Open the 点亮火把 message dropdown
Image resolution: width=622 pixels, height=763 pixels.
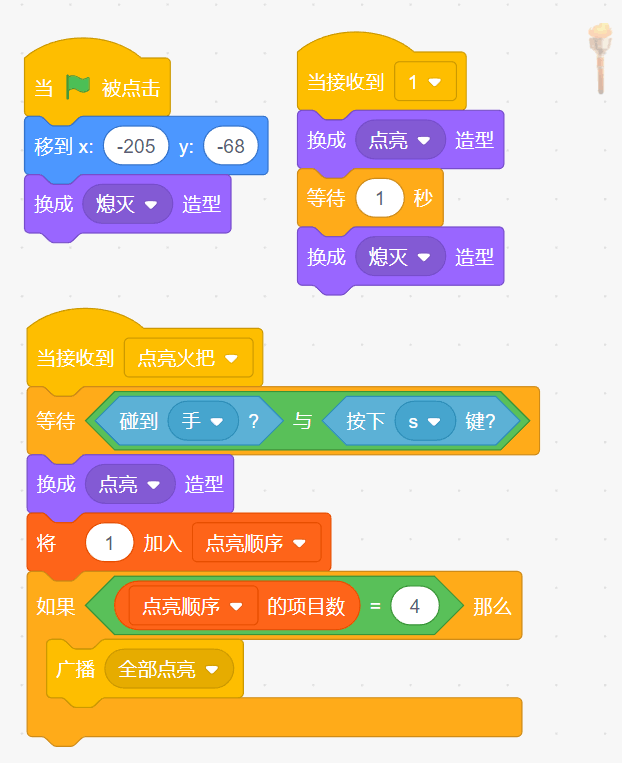click(x=189, y=358)
